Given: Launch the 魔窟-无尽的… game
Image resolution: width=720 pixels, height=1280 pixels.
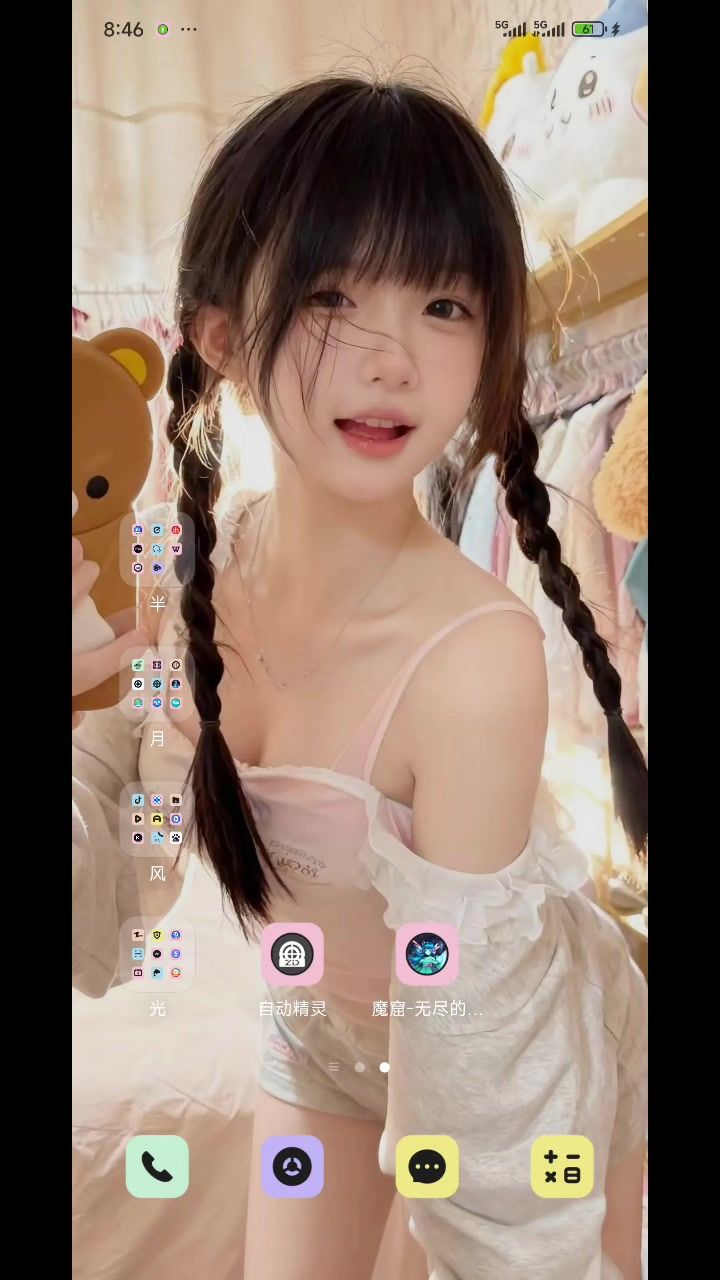Looking at the screenshot, I should (427, 954).
